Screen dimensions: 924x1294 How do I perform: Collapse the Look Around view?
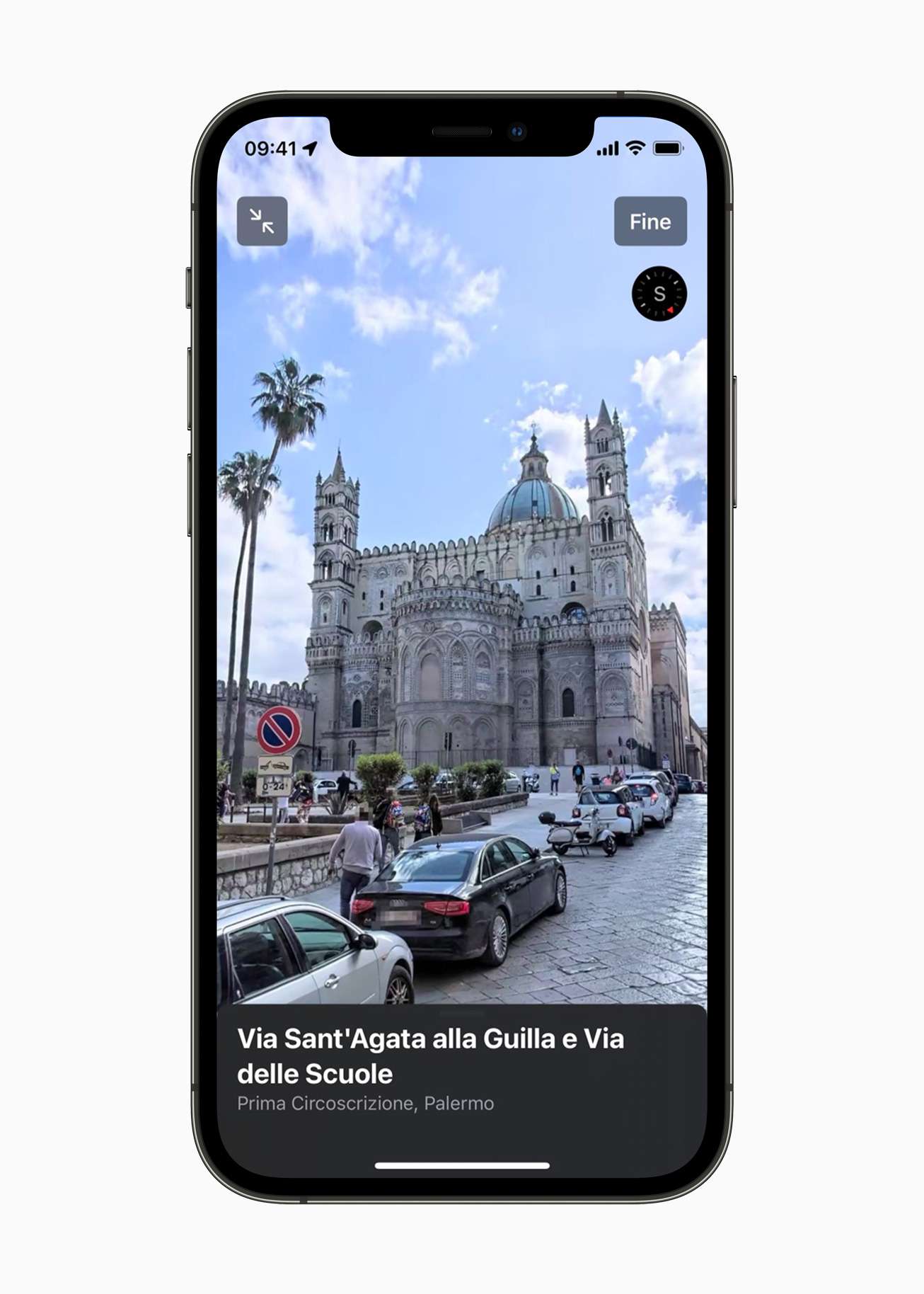(262, 221)
